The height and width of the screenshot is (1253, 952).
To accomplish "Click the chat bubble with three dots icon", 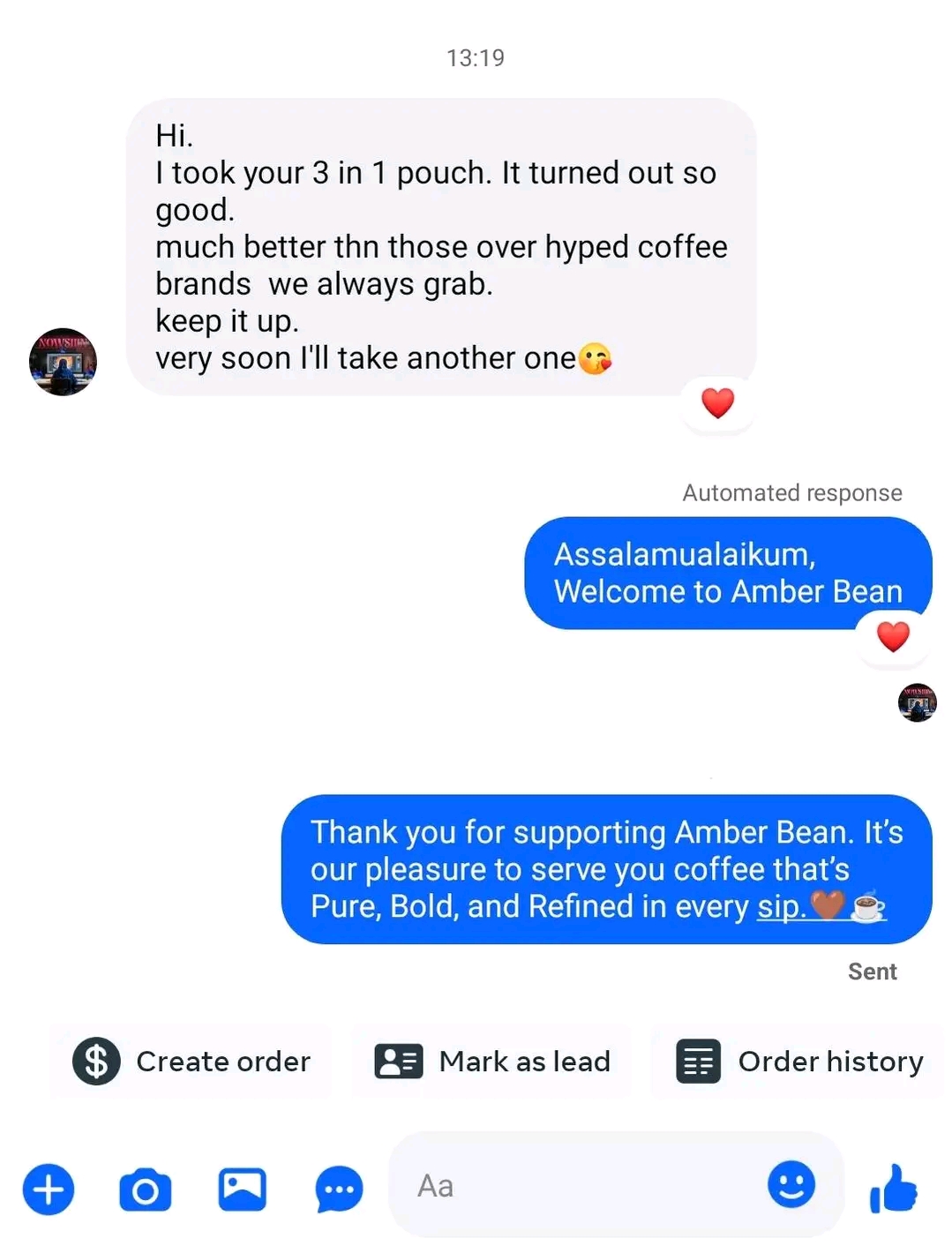I will click(x=339, y=1189).
